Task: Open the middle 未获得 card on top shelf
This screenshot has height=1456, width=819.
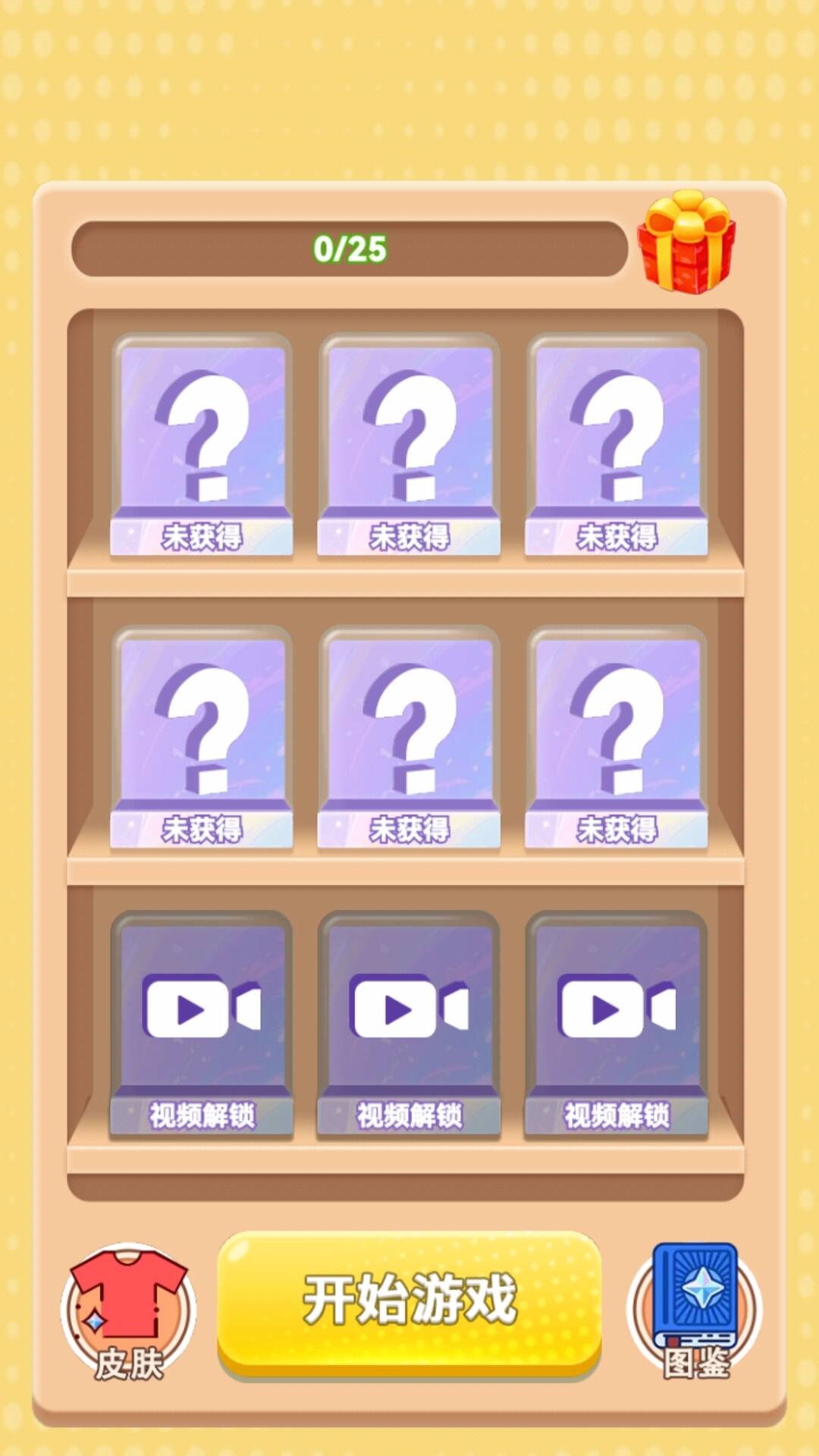Action: [x=409, y=444]
